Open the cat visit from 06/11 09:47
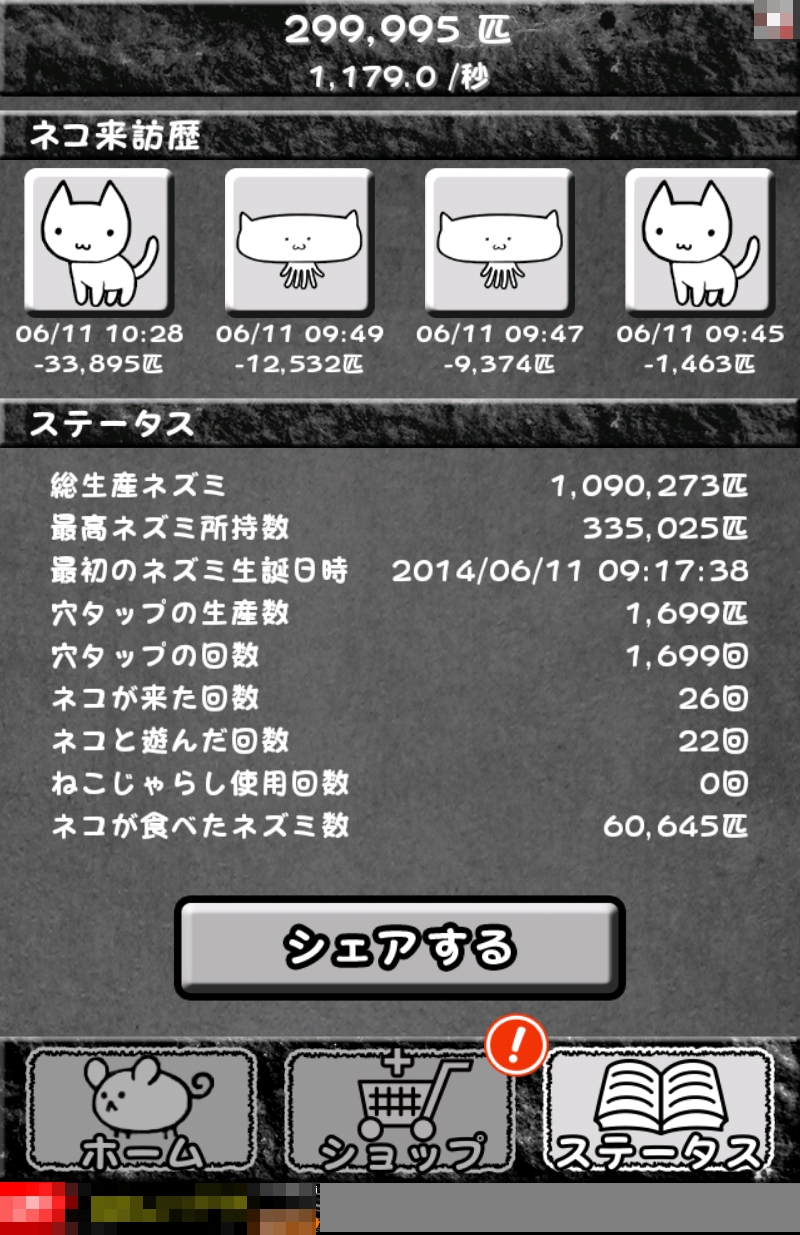The width and height of the screenshot is (800, 1235). pos(499,243)
